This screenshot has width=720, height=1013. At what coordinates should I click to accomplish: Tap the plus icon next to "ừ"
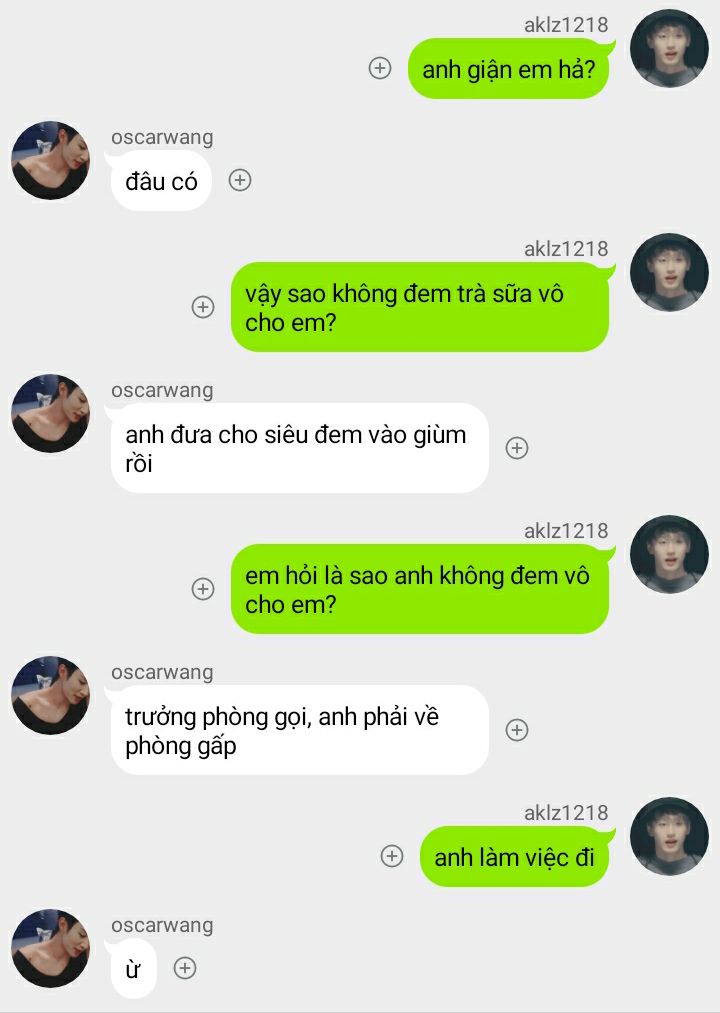[185, 968]
